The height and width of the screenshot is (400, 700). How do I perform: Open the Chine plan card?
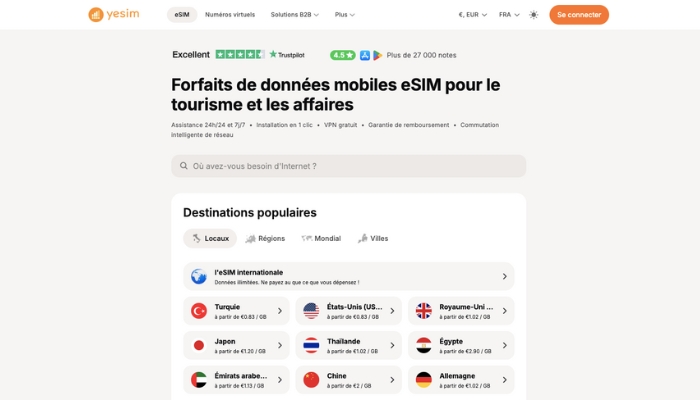[348, 380]
